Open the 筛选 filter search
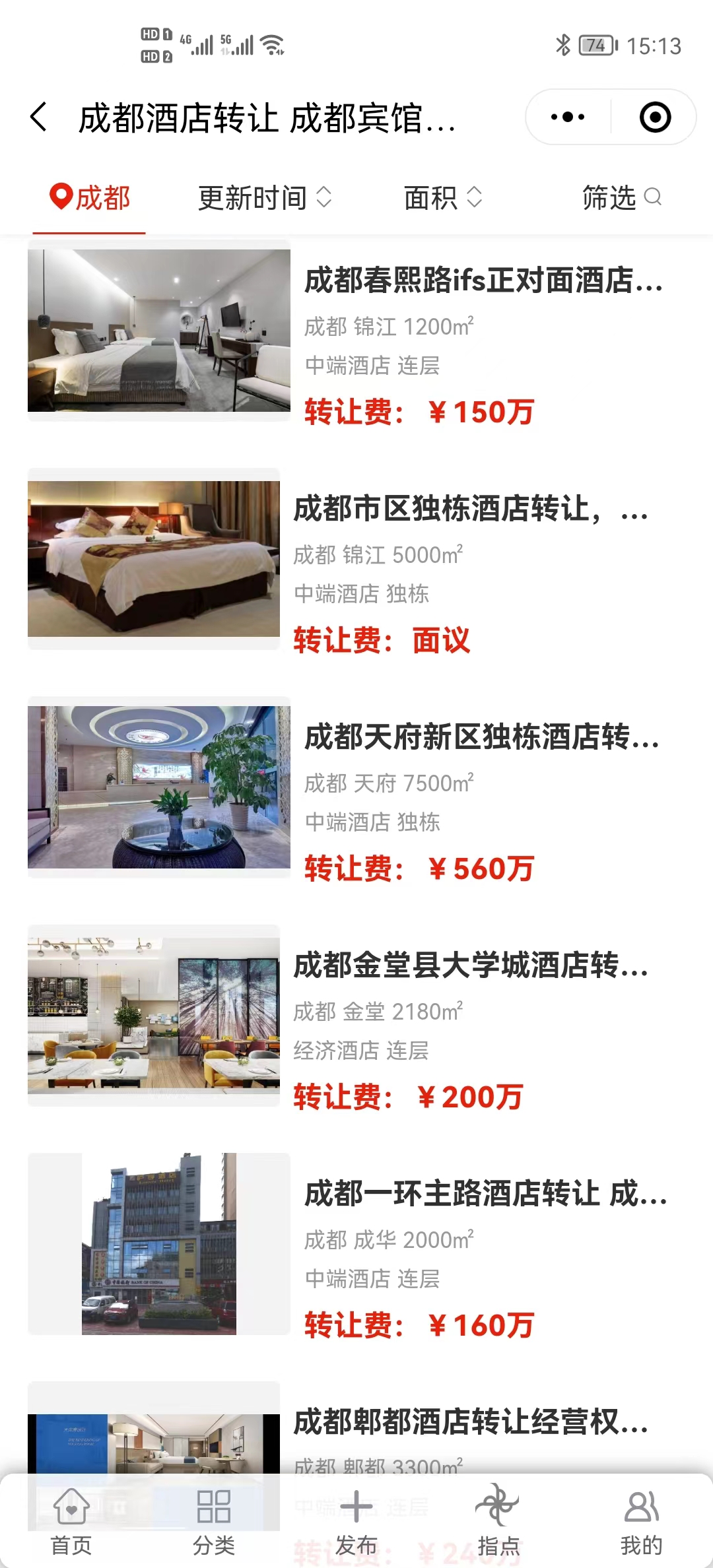The image size is (713, 1568). [x=621, y=198]
